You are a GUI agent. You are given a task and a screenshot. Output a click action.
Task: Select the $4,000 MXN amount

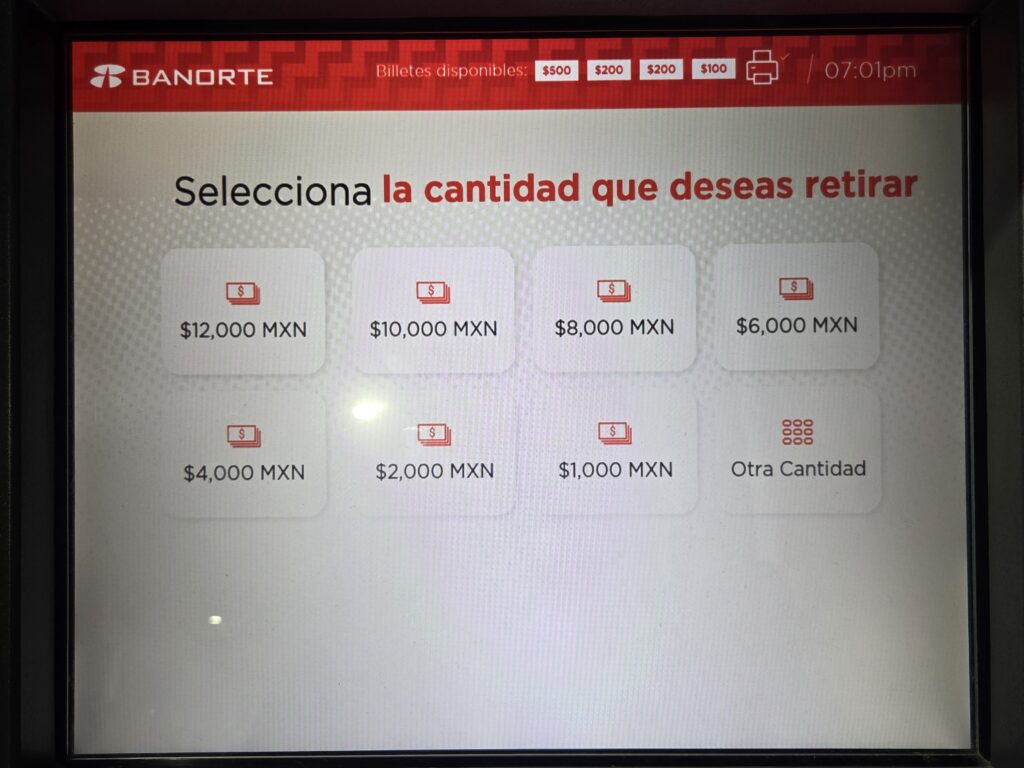point(243,454)
